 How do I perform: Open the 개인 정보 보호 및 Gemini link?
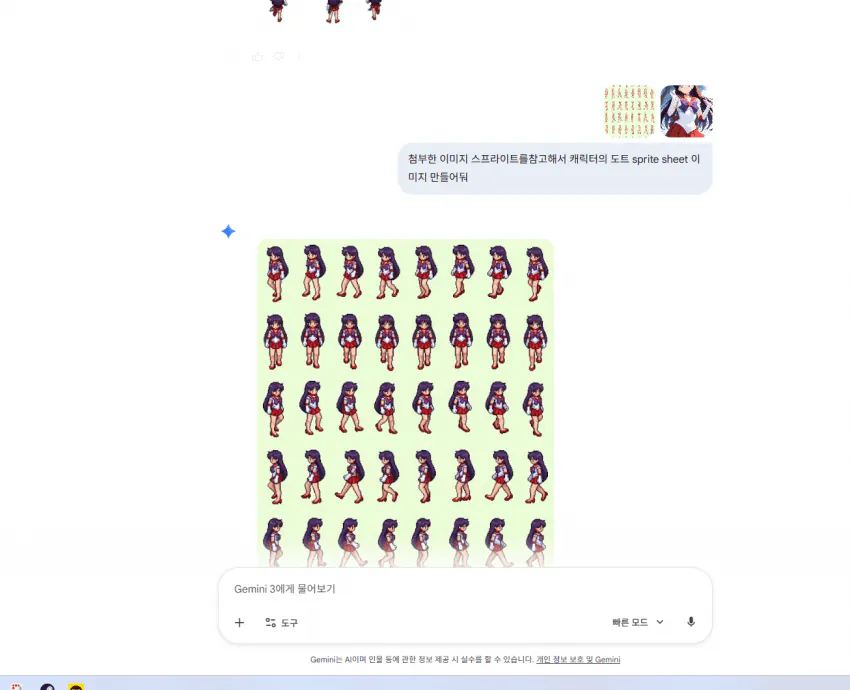point(578,660)
